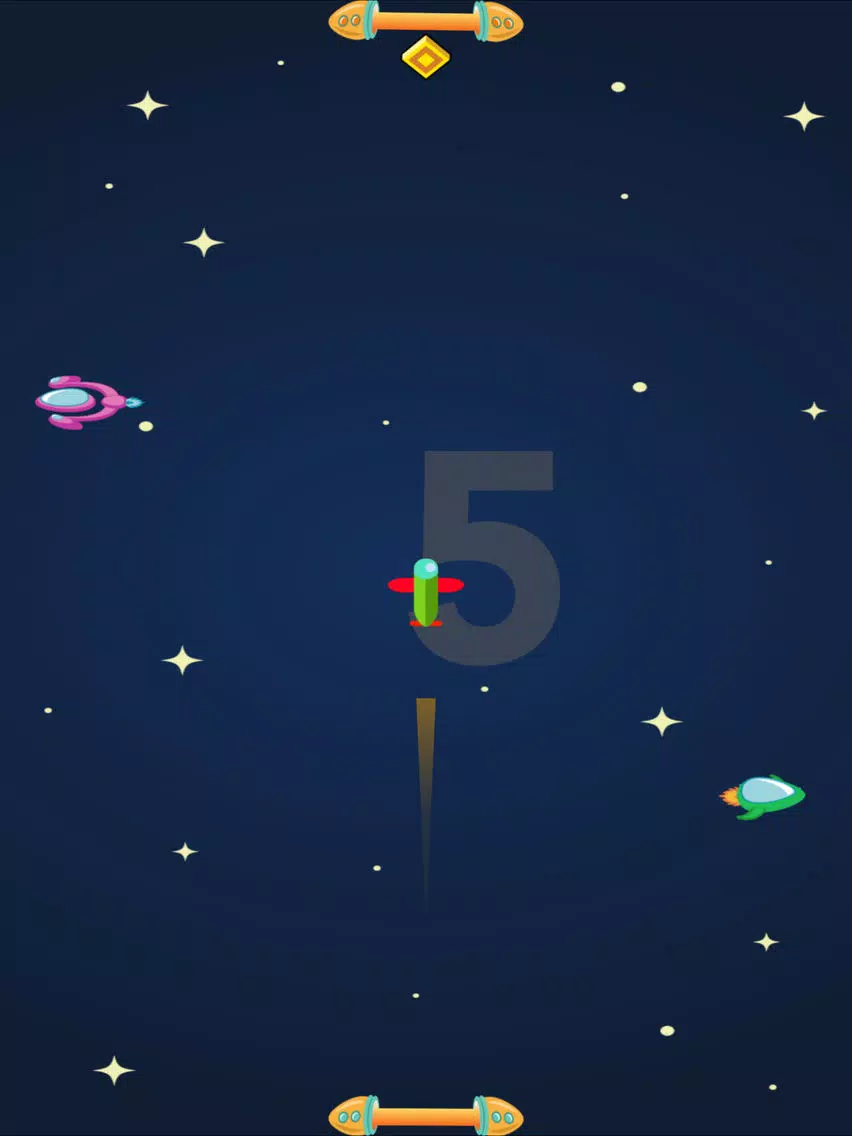The width and height of the screenshot is (852, 1136).
Task: Tap the red-winged plane at the center
Action: [426, 592]
